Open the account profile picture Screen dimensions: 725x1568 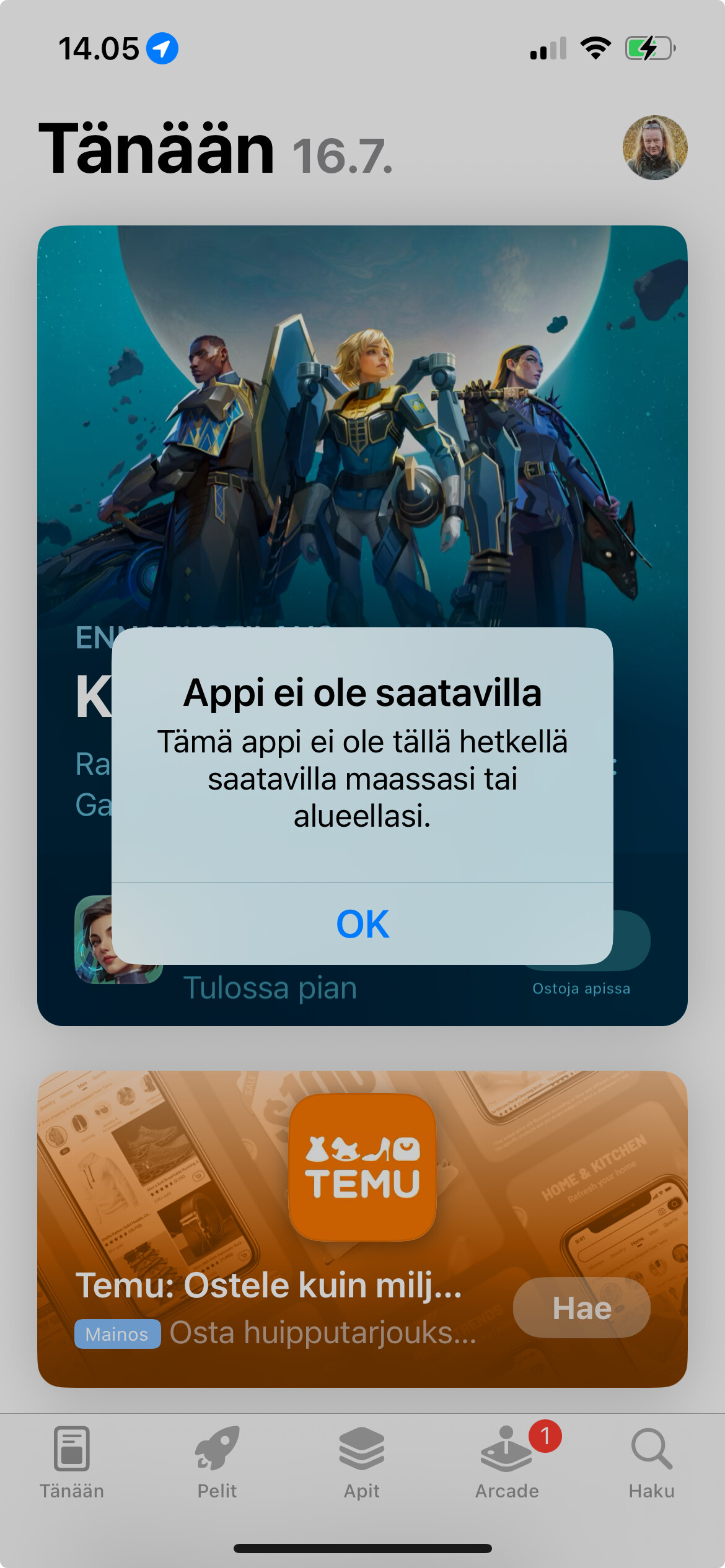[654, 147]
